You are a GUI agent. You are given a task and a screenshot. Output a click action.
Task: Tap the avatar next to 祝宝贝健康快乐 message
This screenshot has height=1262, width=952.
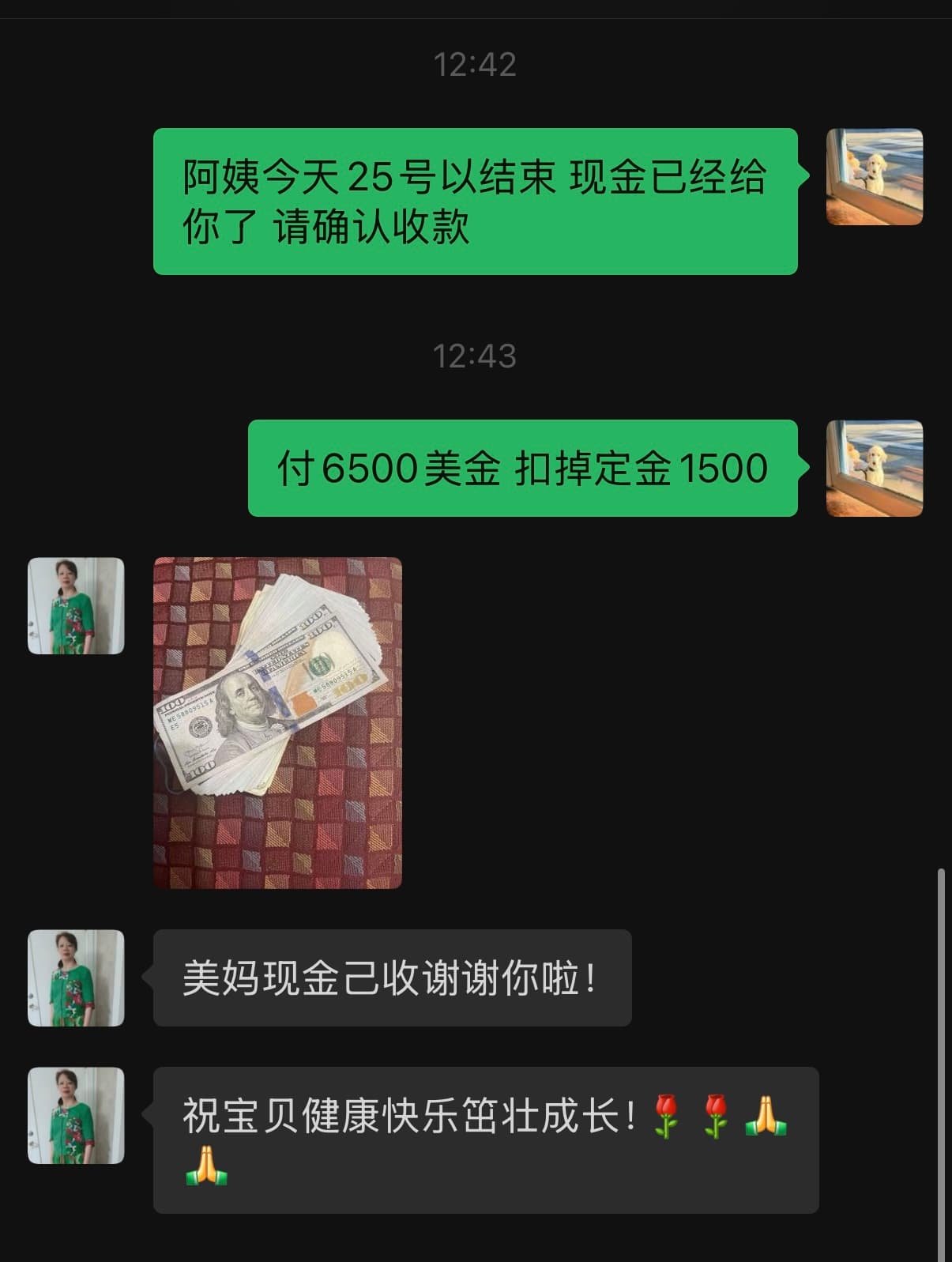76,1116
